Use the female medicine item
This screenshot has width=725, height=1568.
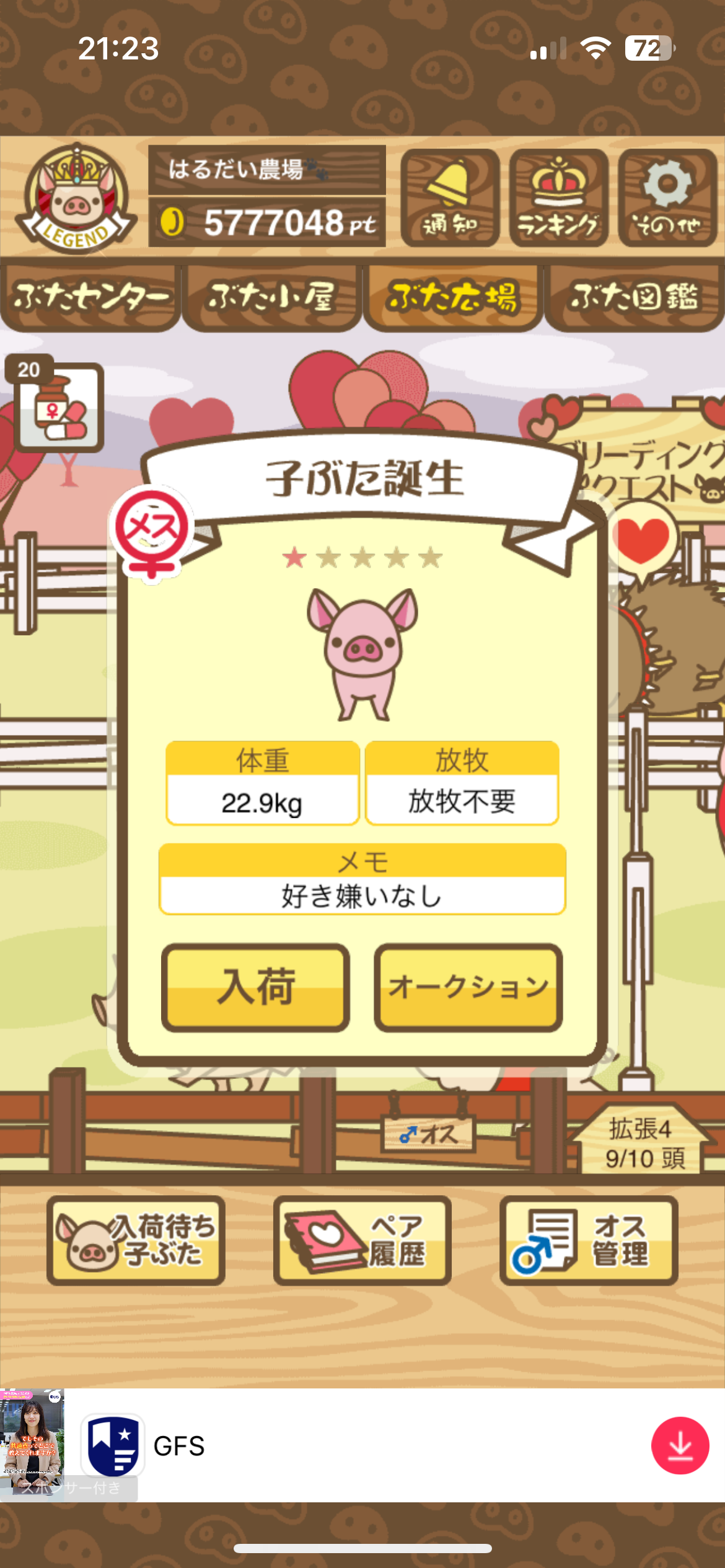coord(58,408)
